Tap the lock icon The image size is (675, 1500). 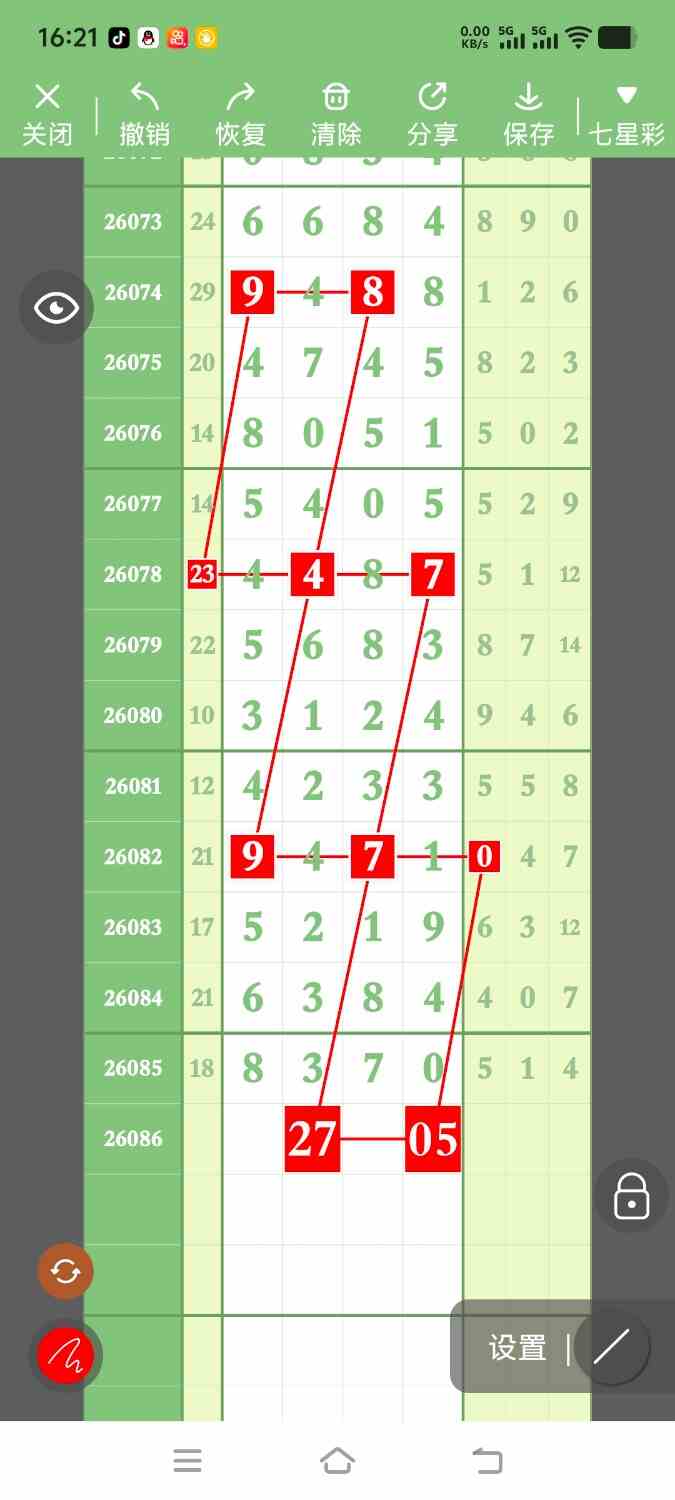(x=631, y=1195)
